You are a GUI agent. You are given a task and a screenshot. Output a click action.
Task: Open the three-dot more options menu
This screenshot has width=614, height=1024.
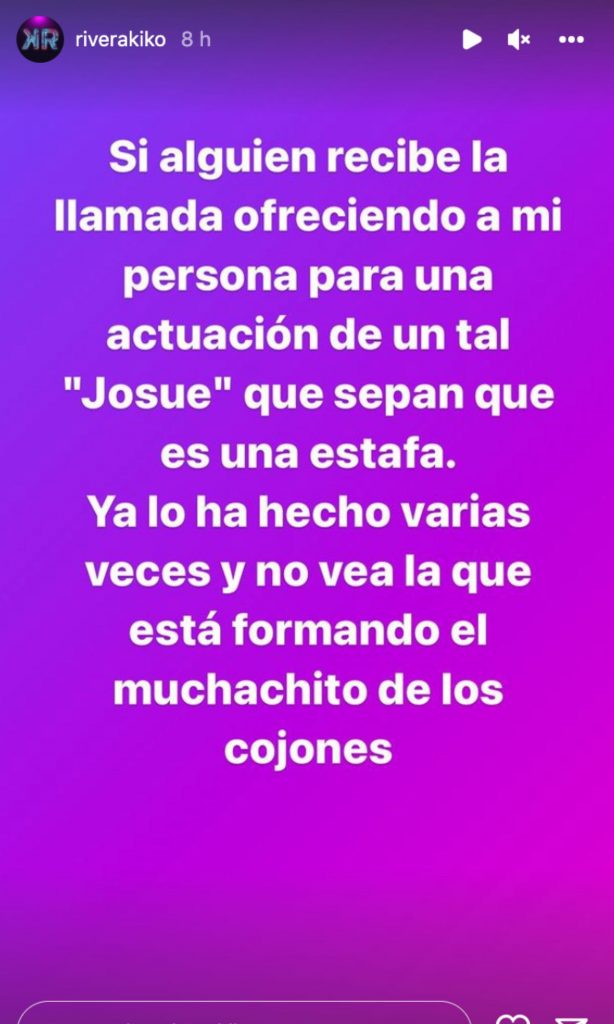click(x=572, y=40)
